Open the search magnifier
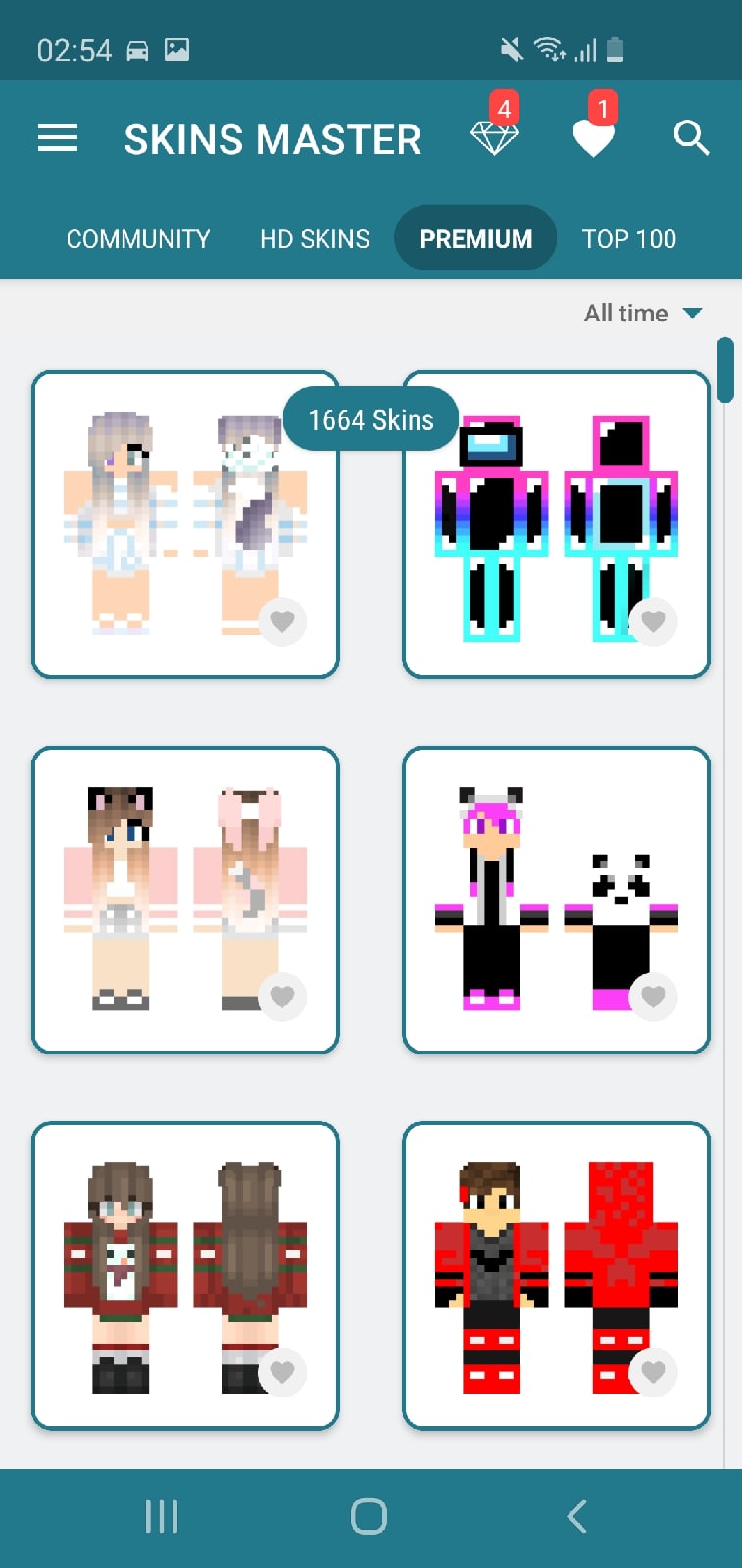 tap(691, 138)
